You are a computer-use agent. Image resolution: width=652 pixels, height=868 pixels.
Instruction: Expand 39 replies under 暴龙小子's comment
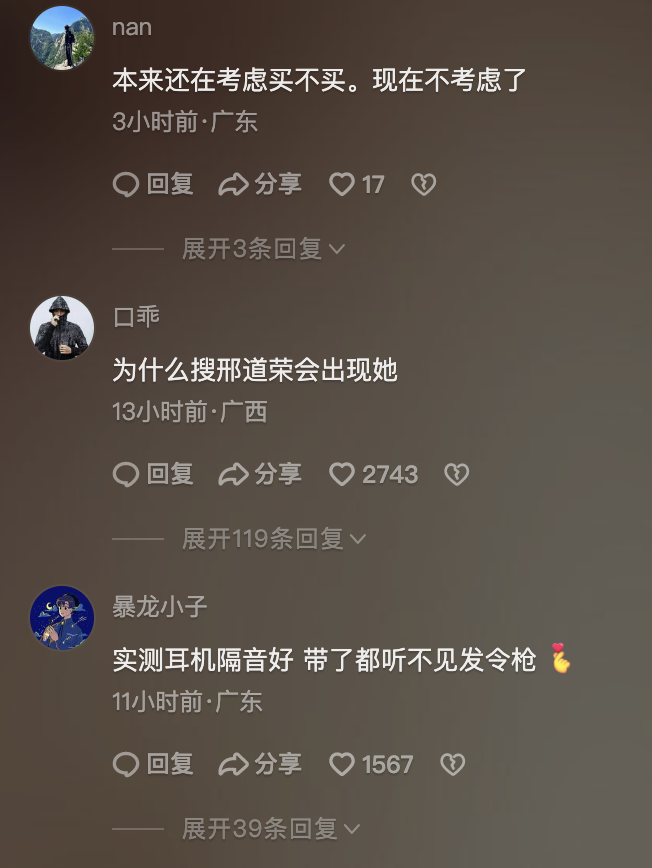coord(270,829)
